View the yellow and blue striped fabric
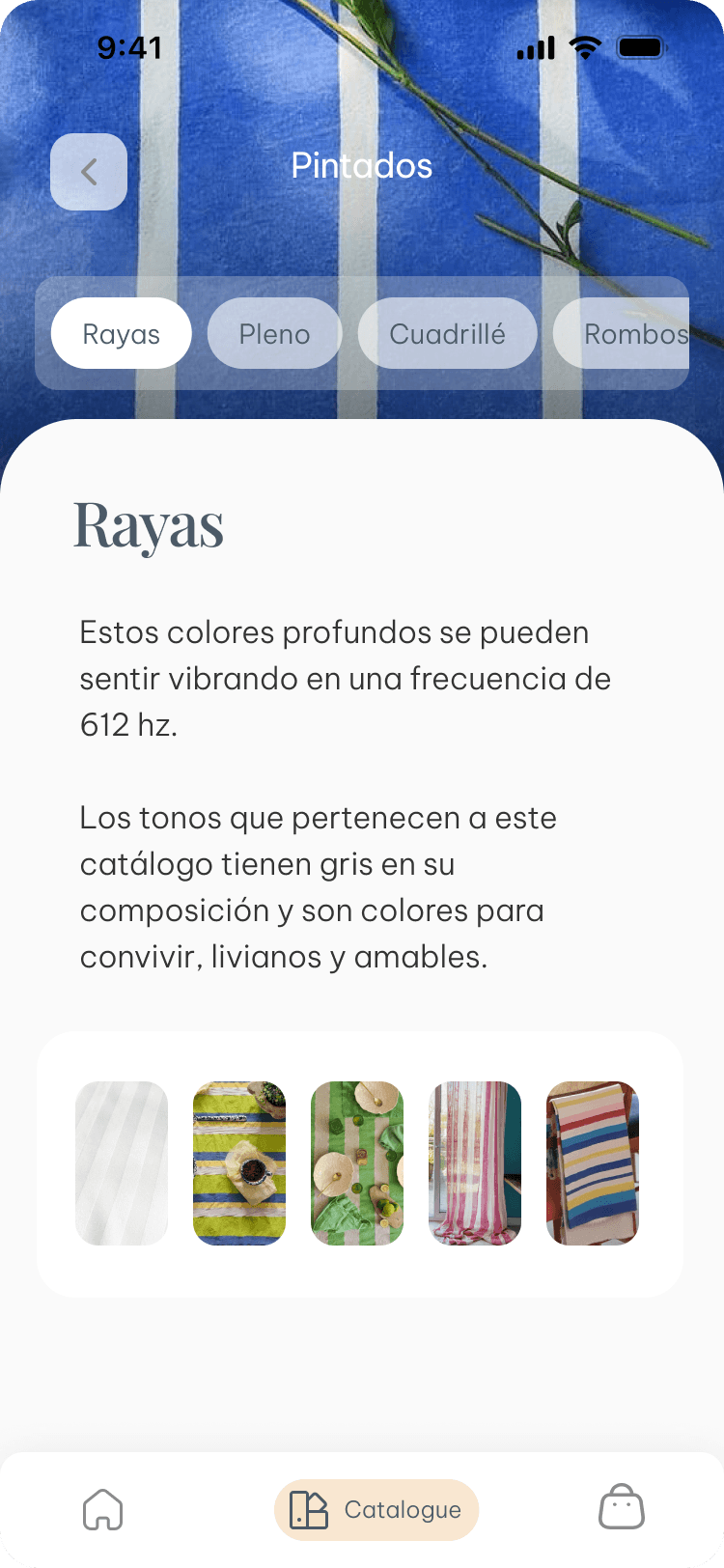The width and height of the screenshot is (724, 1568). (x=239, y=1163)
